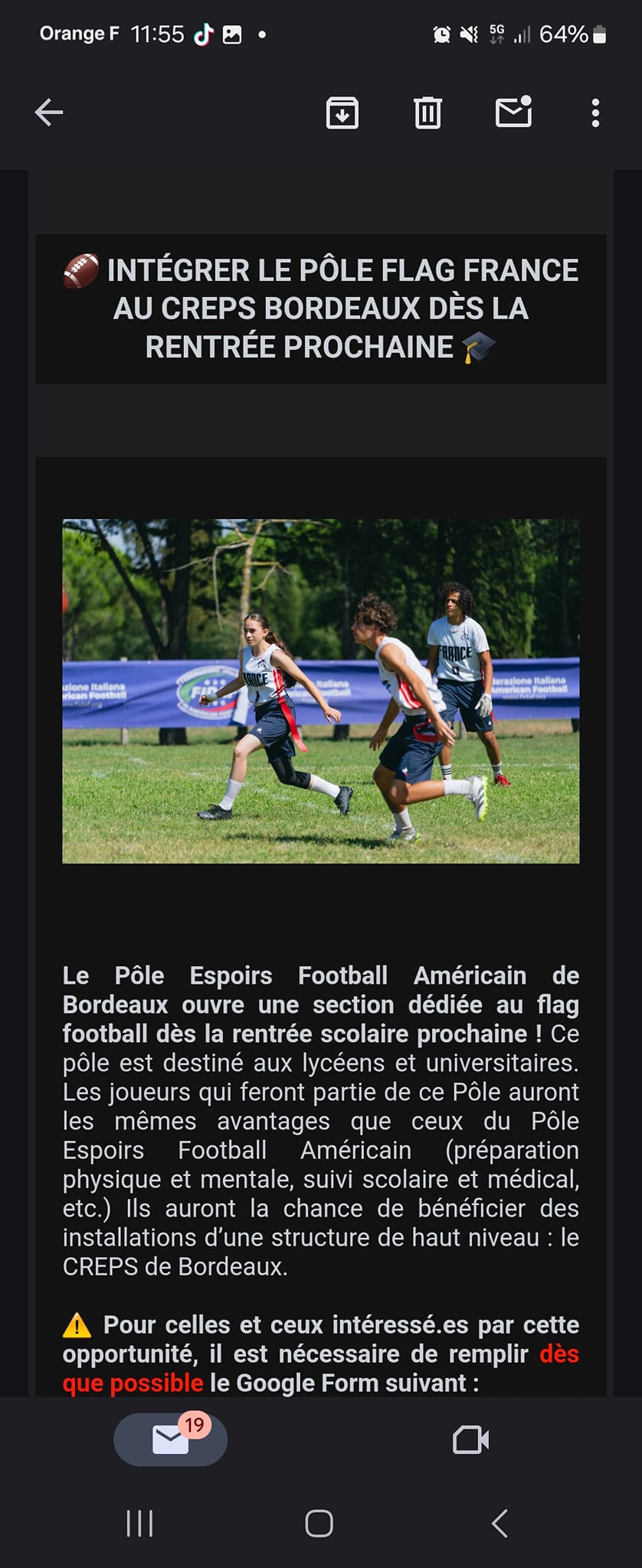This screenshot has width=642, height=1568.
Task: Mark this email as unread
Action: click(x=513, y=113)
